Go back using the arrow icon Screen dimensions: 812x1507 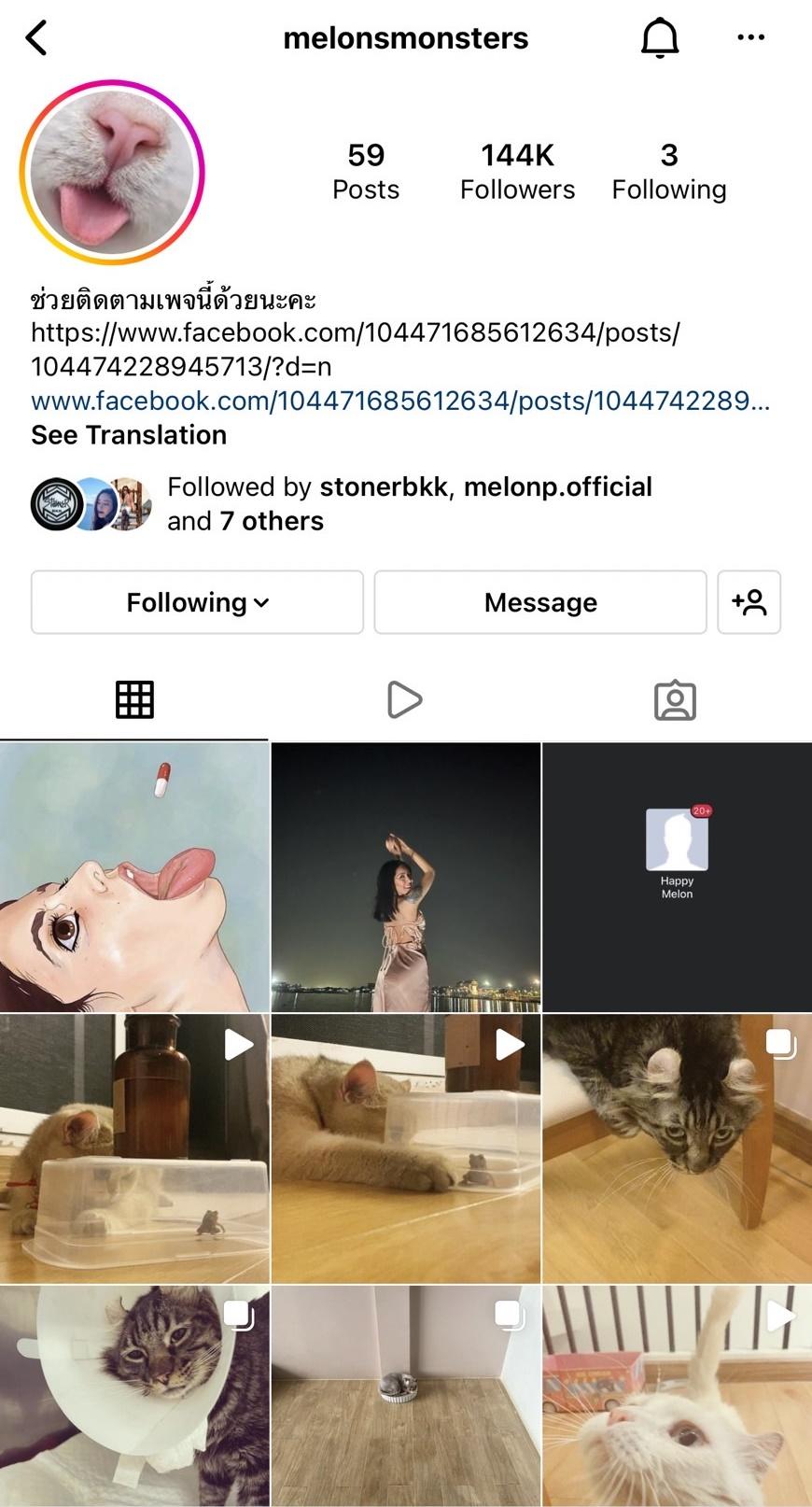pos(36,38)
